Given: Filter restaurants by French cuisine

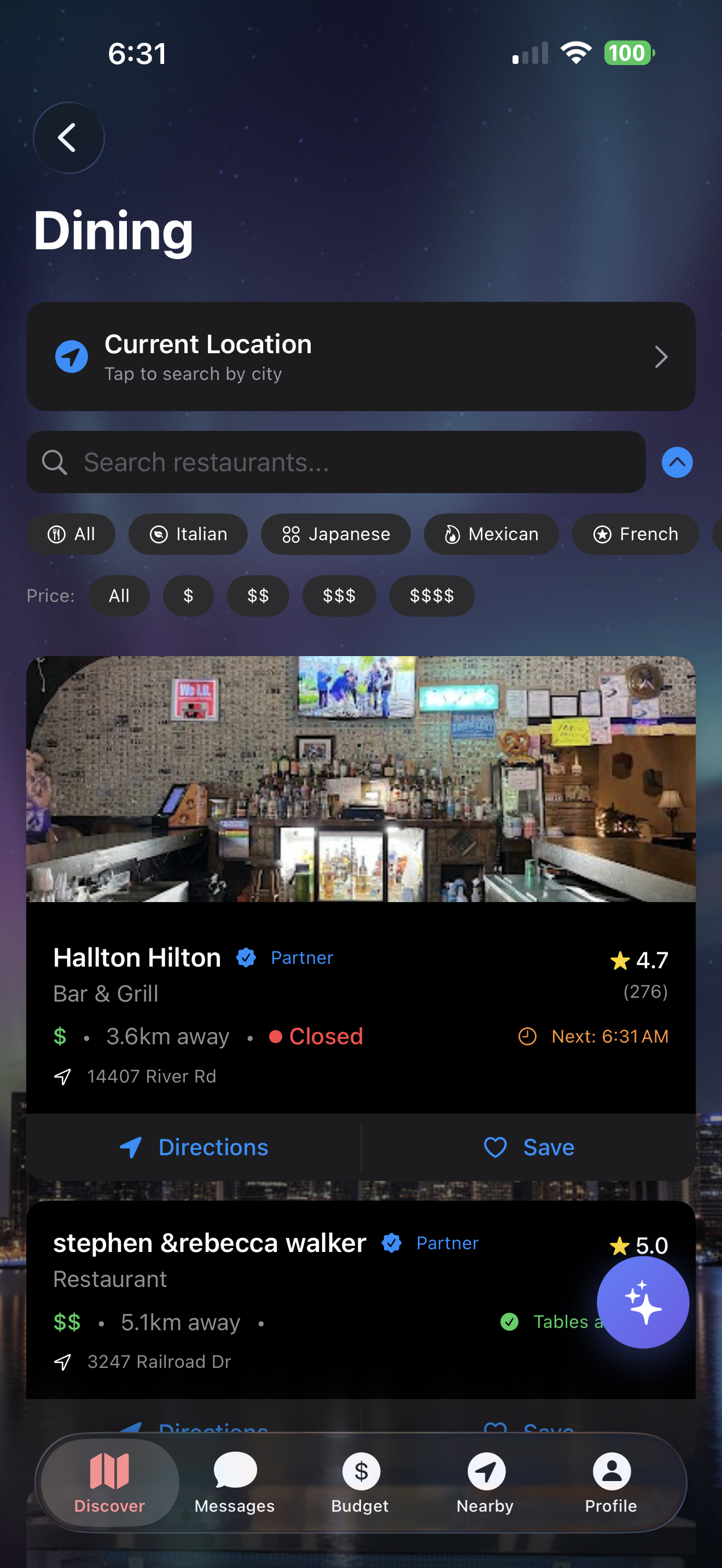Looking at the screenshot, I should [635, 535].
